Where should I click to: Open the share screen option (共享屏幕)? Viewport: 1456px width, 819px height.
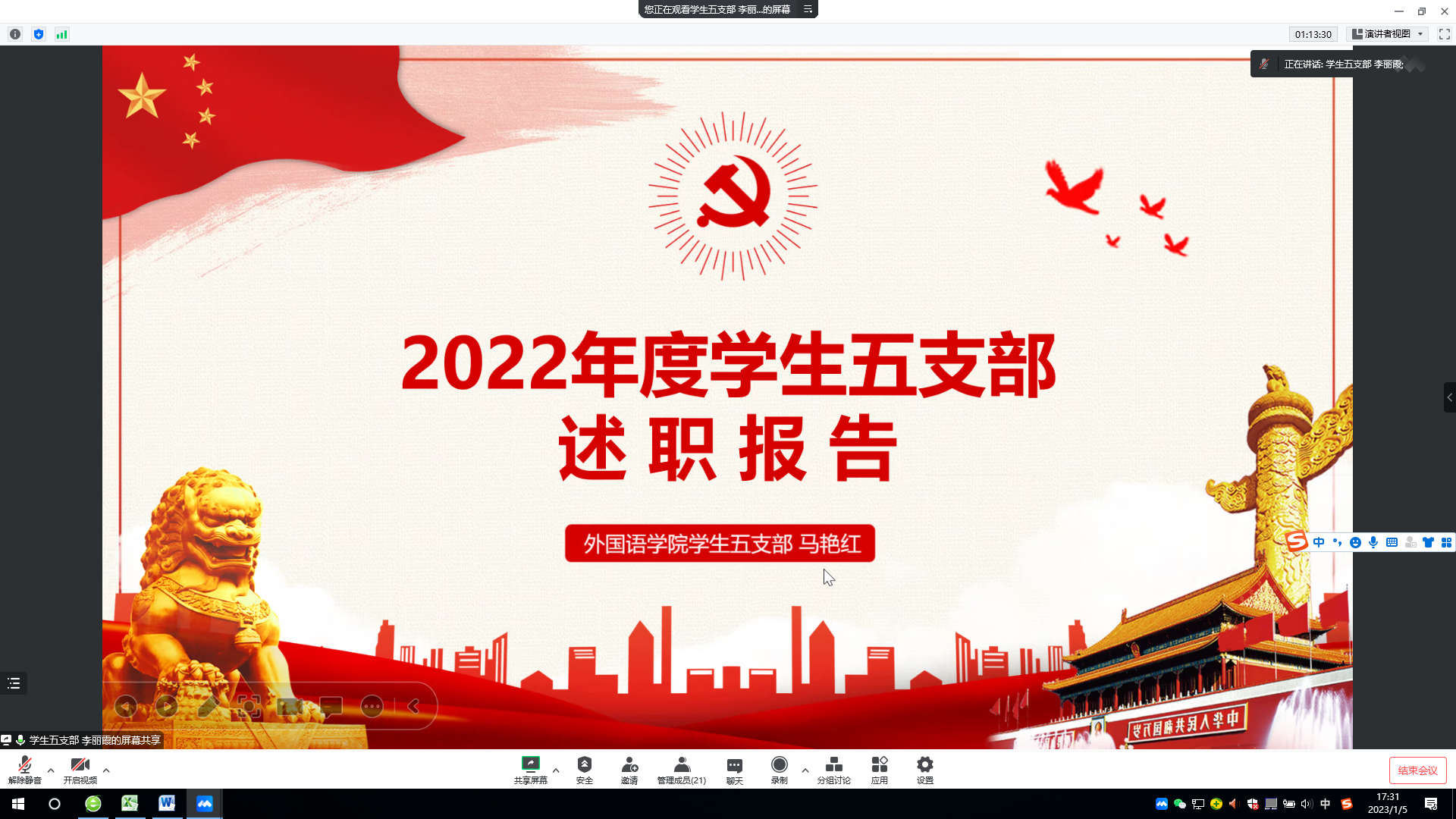[x=530, y=769]
